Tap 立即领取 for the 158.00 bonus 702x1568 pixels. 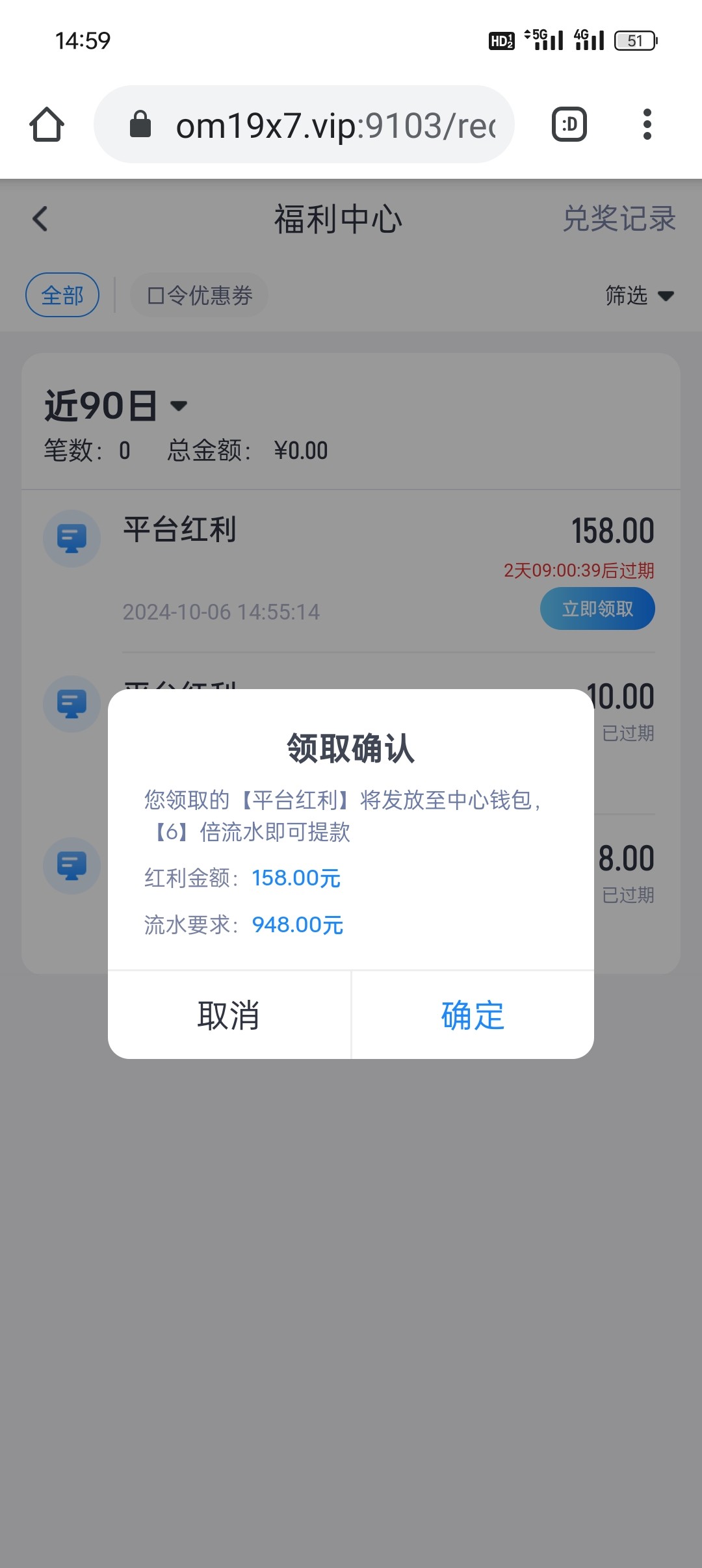(597, 608)
